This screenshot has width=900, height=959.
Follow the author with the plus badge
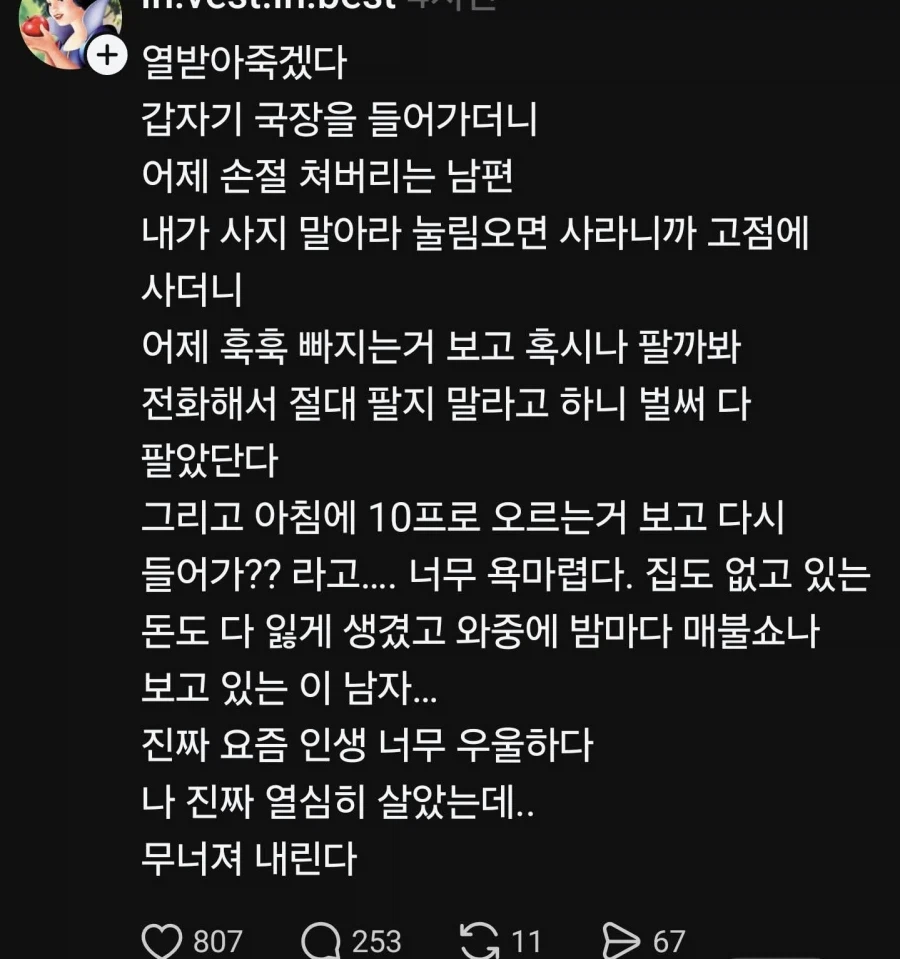[x=107, y=57]
